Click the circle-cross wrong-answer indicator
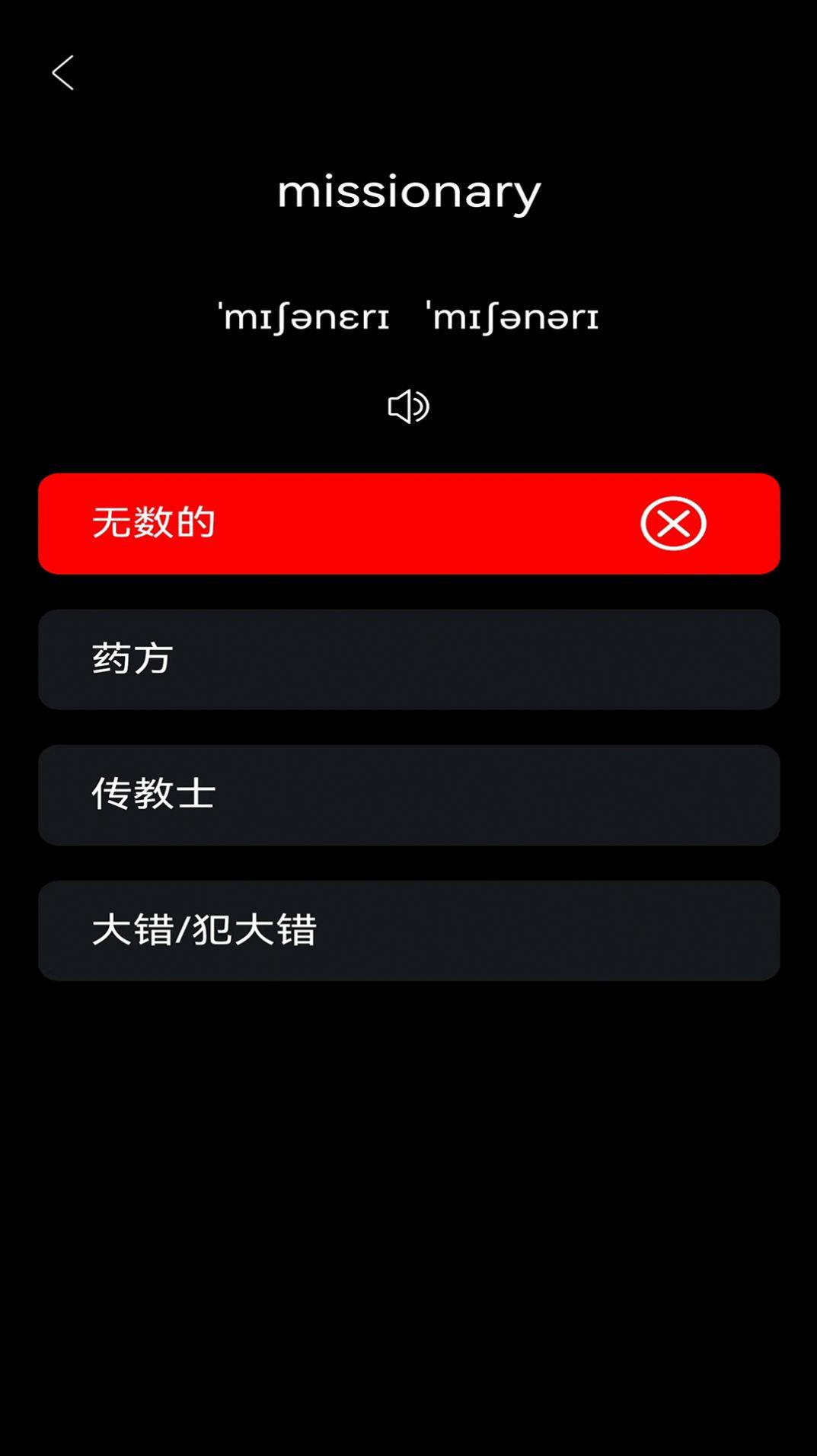This screenshot has height=1456, width=817. 673,521
